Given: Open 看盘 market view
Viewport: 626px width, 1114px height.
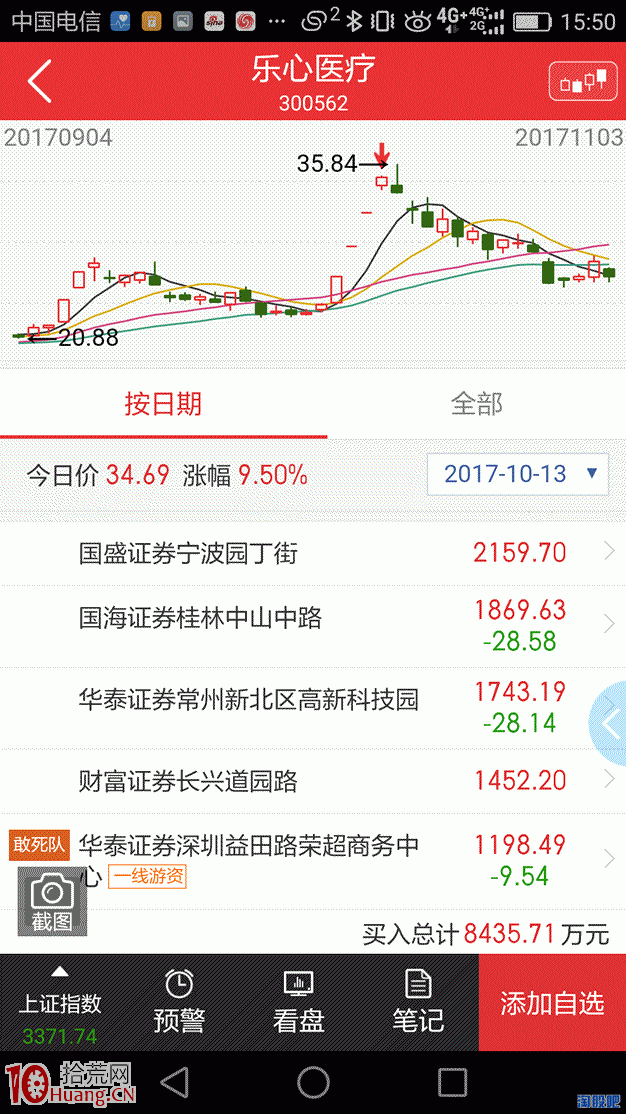Looking at the screenshot, I should pyautogui.click(x=298, y=1002).
